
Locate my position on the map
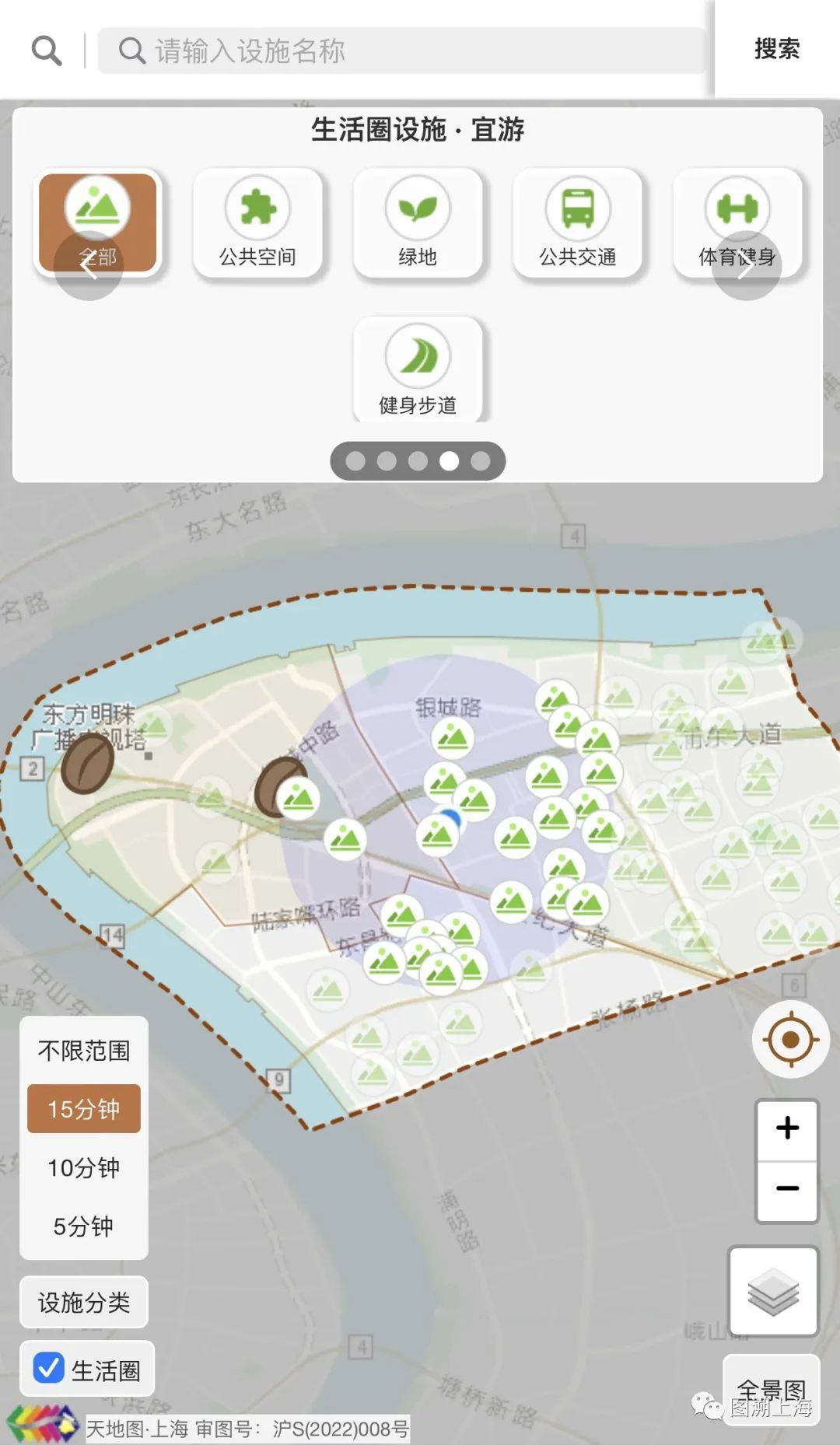click(790, 1039)
